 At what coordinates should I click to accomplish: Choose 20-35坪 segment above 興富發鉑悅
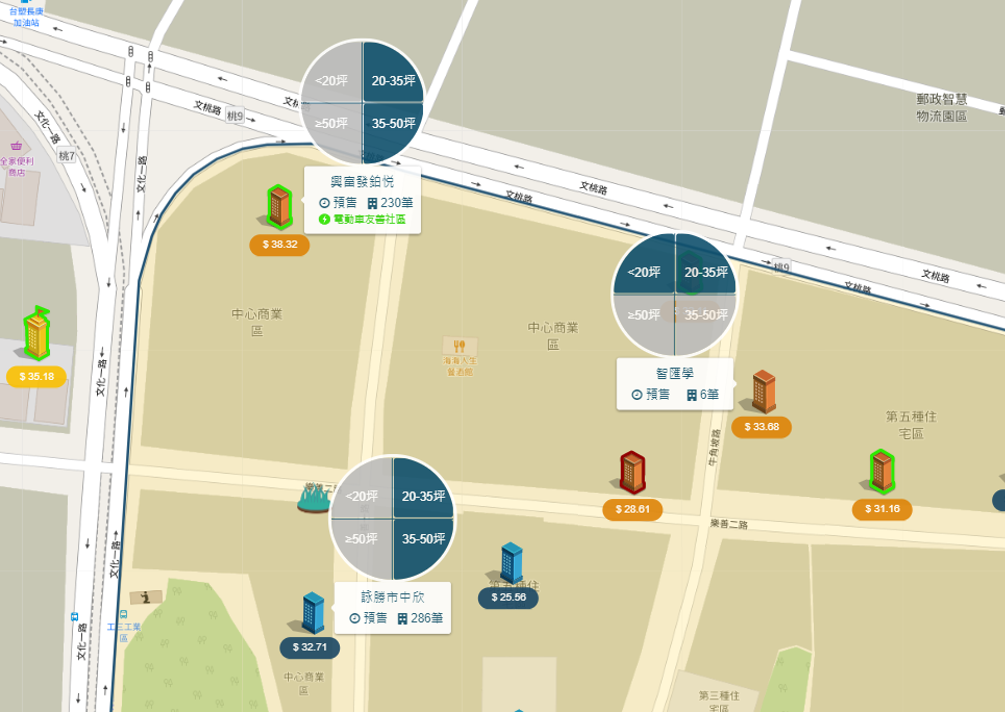point(392,80)
